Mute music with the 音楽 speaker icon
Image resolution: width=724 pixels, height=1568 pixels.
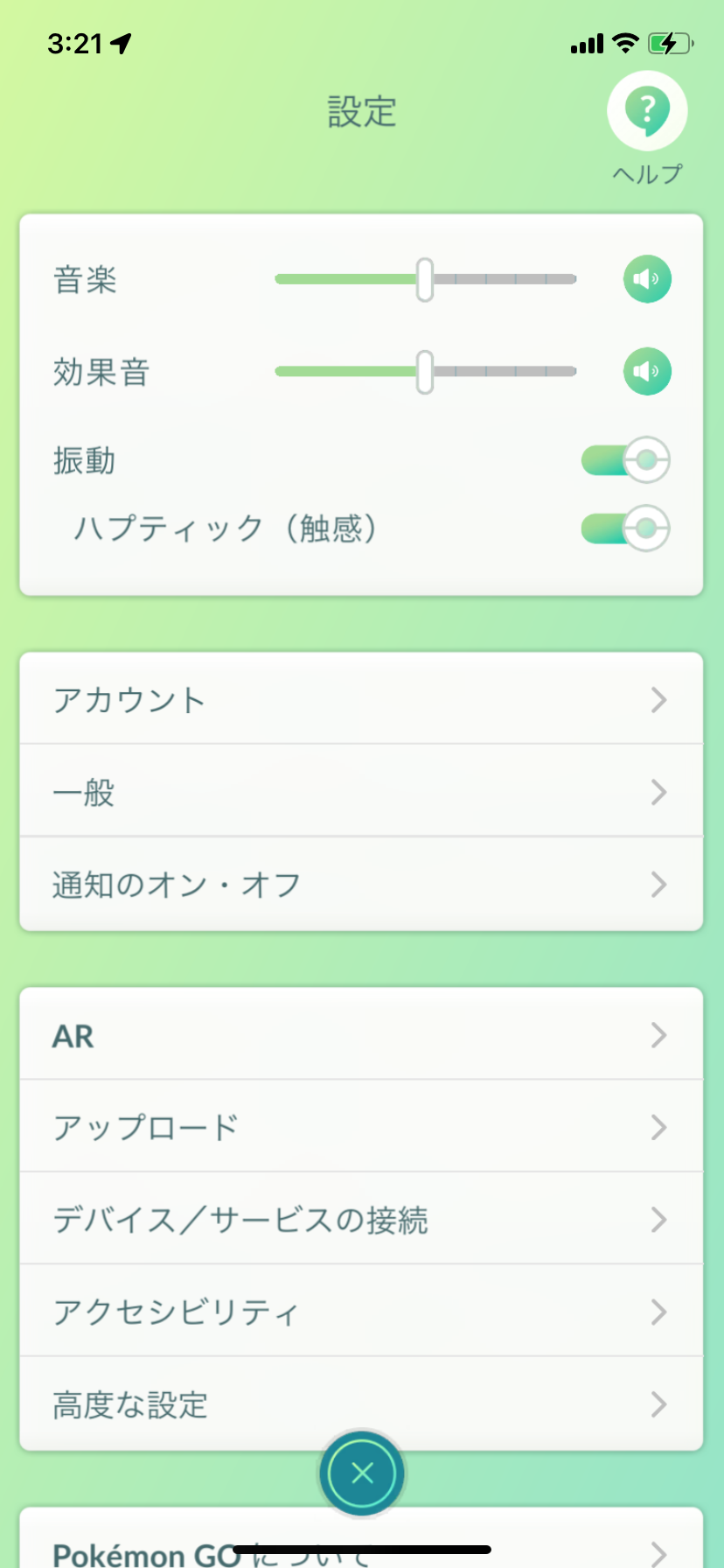647,279
